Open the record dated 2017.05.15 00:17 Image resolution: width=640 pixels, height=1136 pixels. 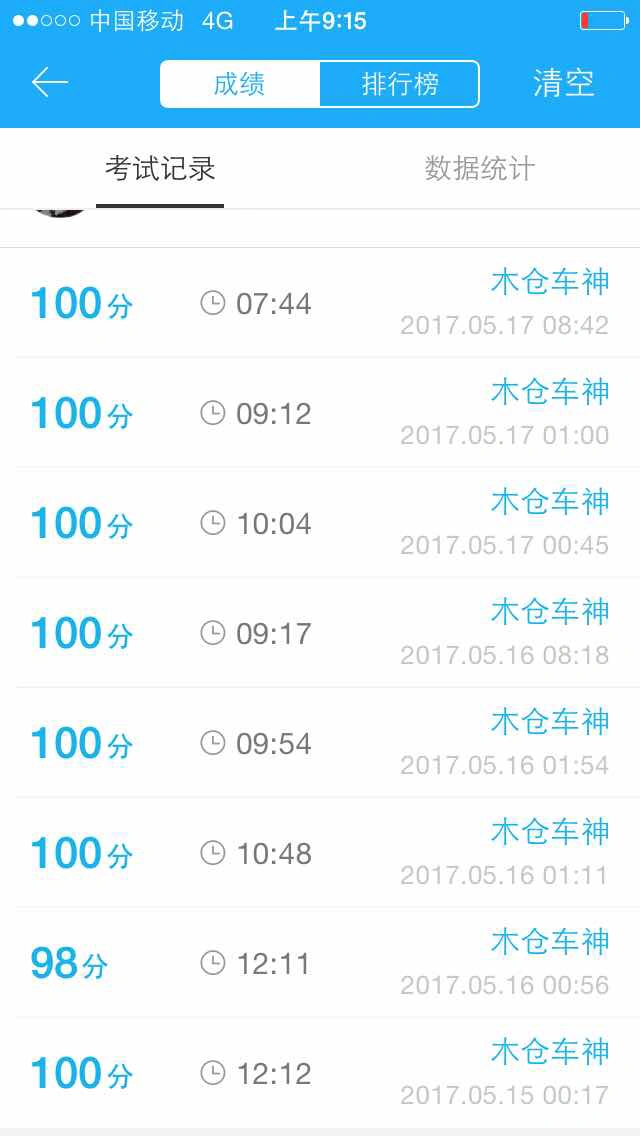320,1073
